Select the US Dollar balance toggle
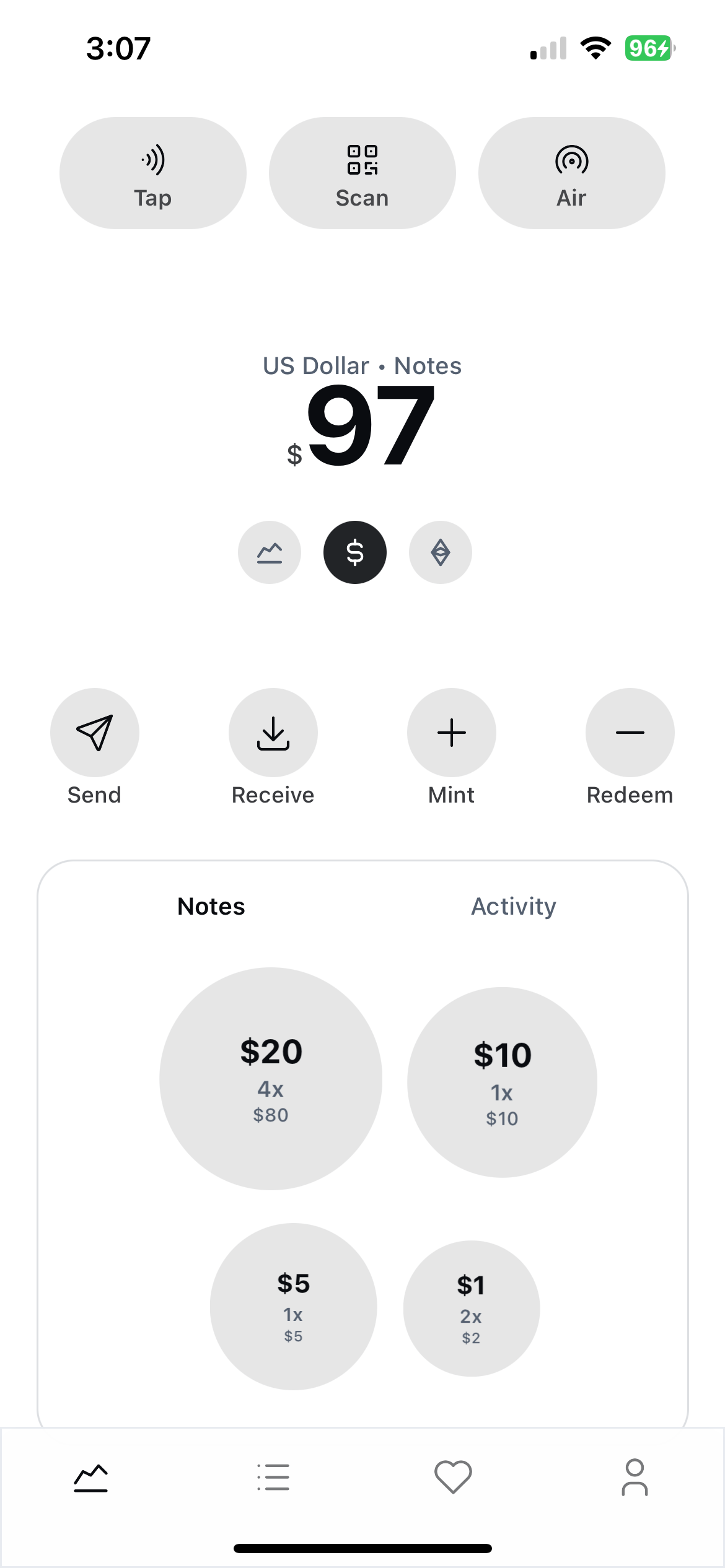 [354, 552]
